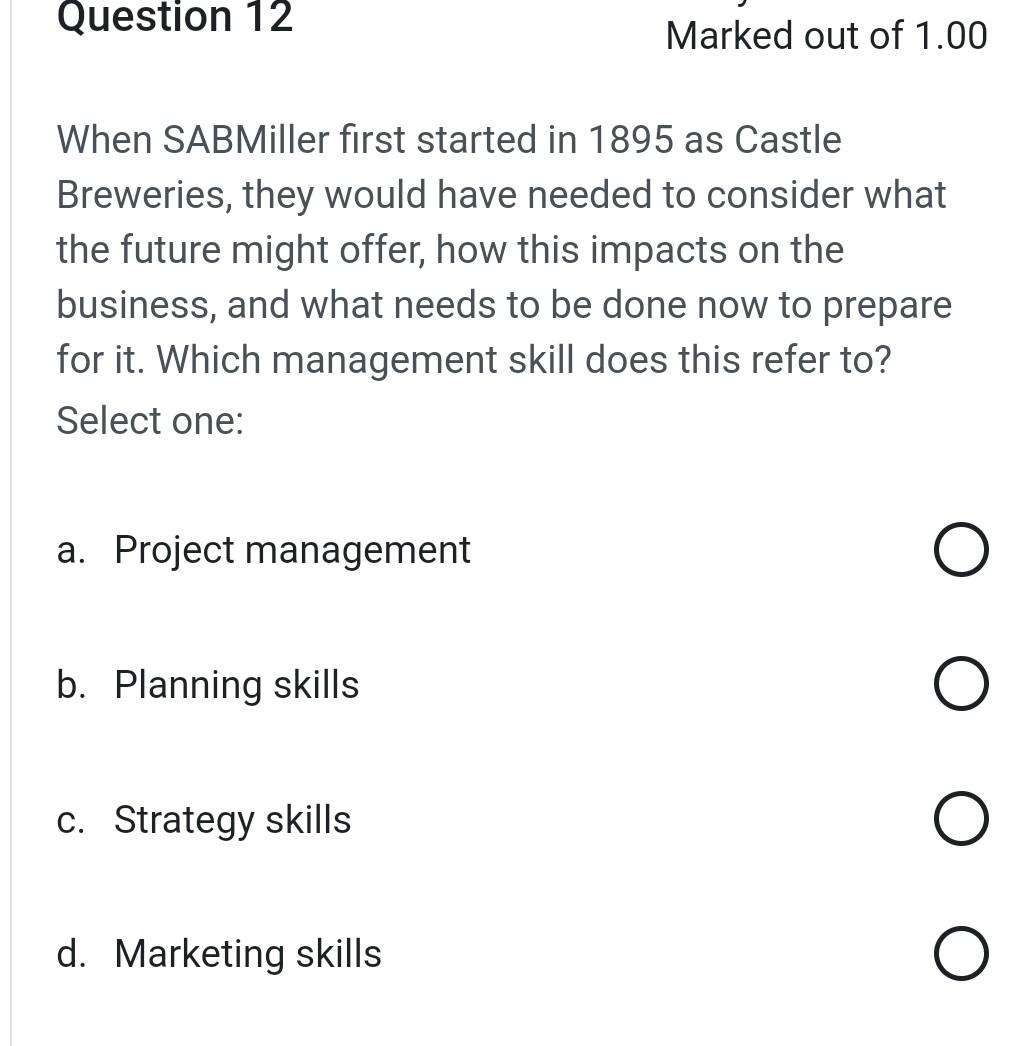Select the radio button beside Planning skills
The width and height of the screenshot is (1025, 1046).
[x=960, y=684]
